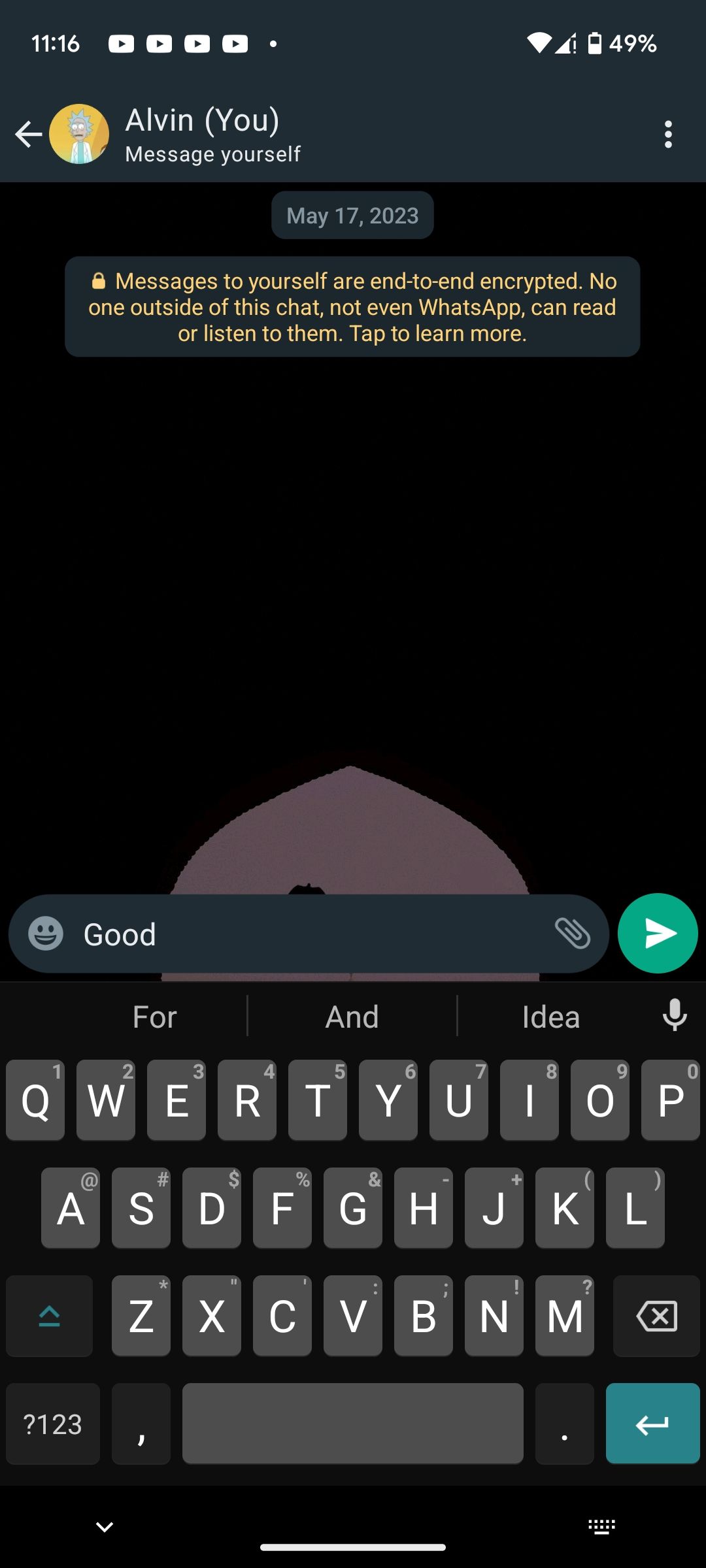Tap the message text field showing 'Good'
This screenshot has height=1568, width=706.
point(261,934)
